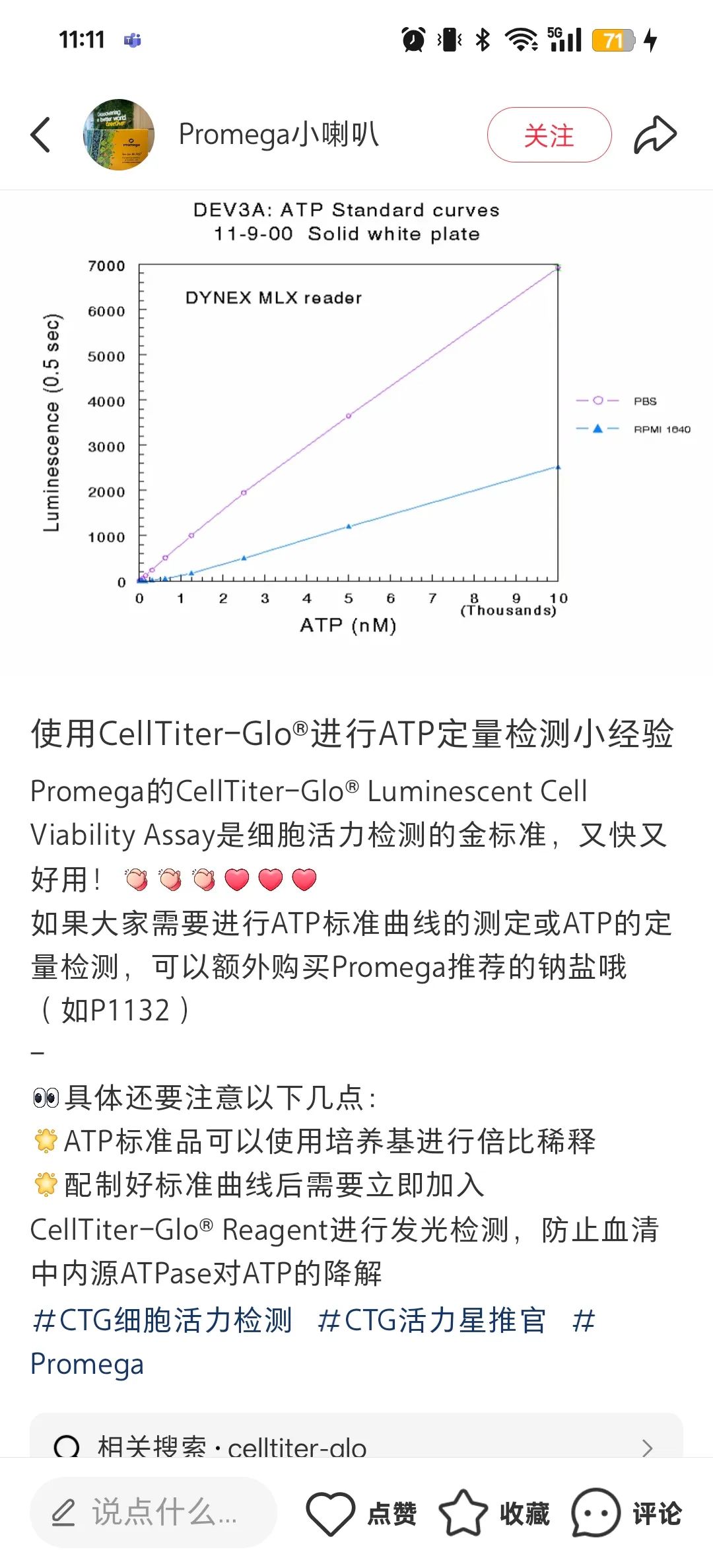
Task: Open the ATP standard curves image
Action: (356, 423)
